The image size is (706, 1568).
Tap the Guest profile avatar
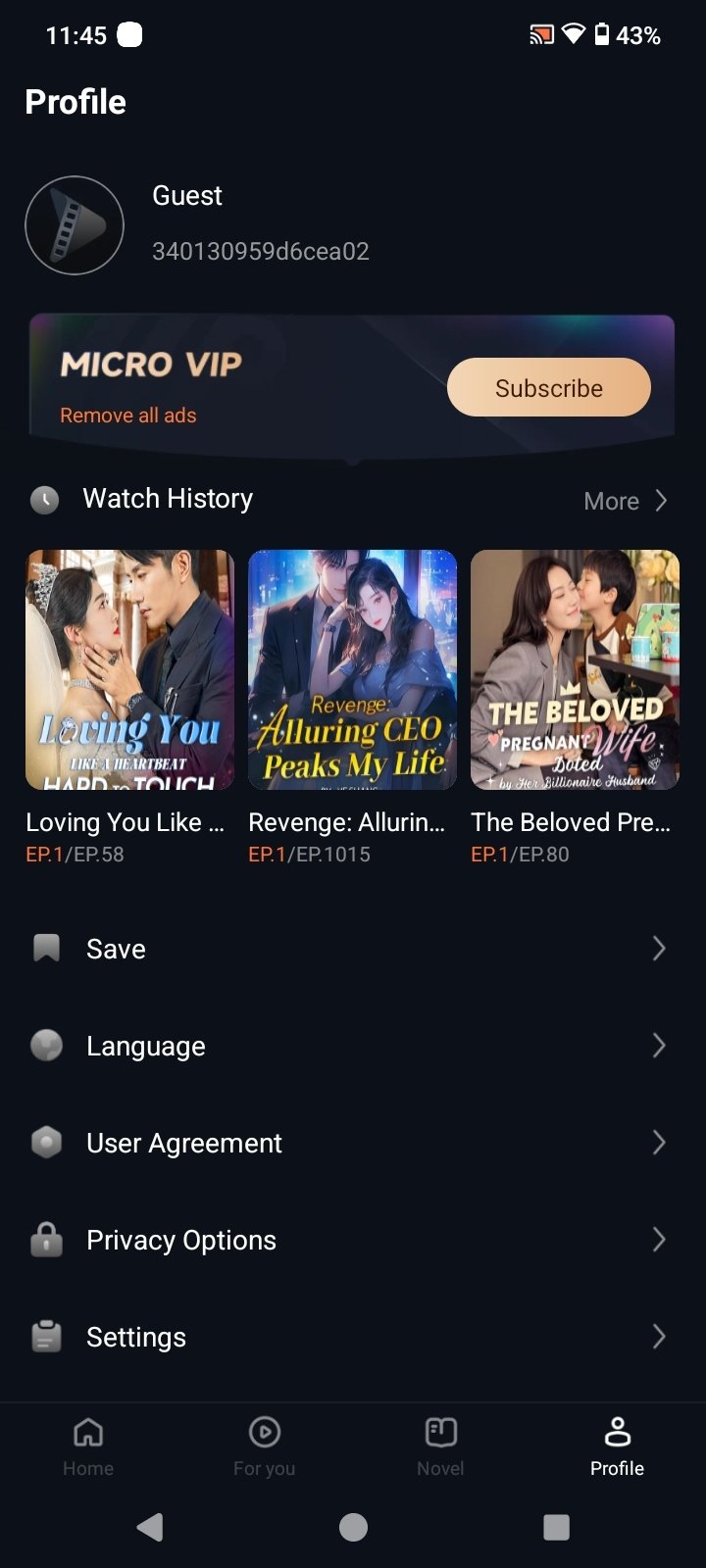pyautogui.click(x=75, y=225)
